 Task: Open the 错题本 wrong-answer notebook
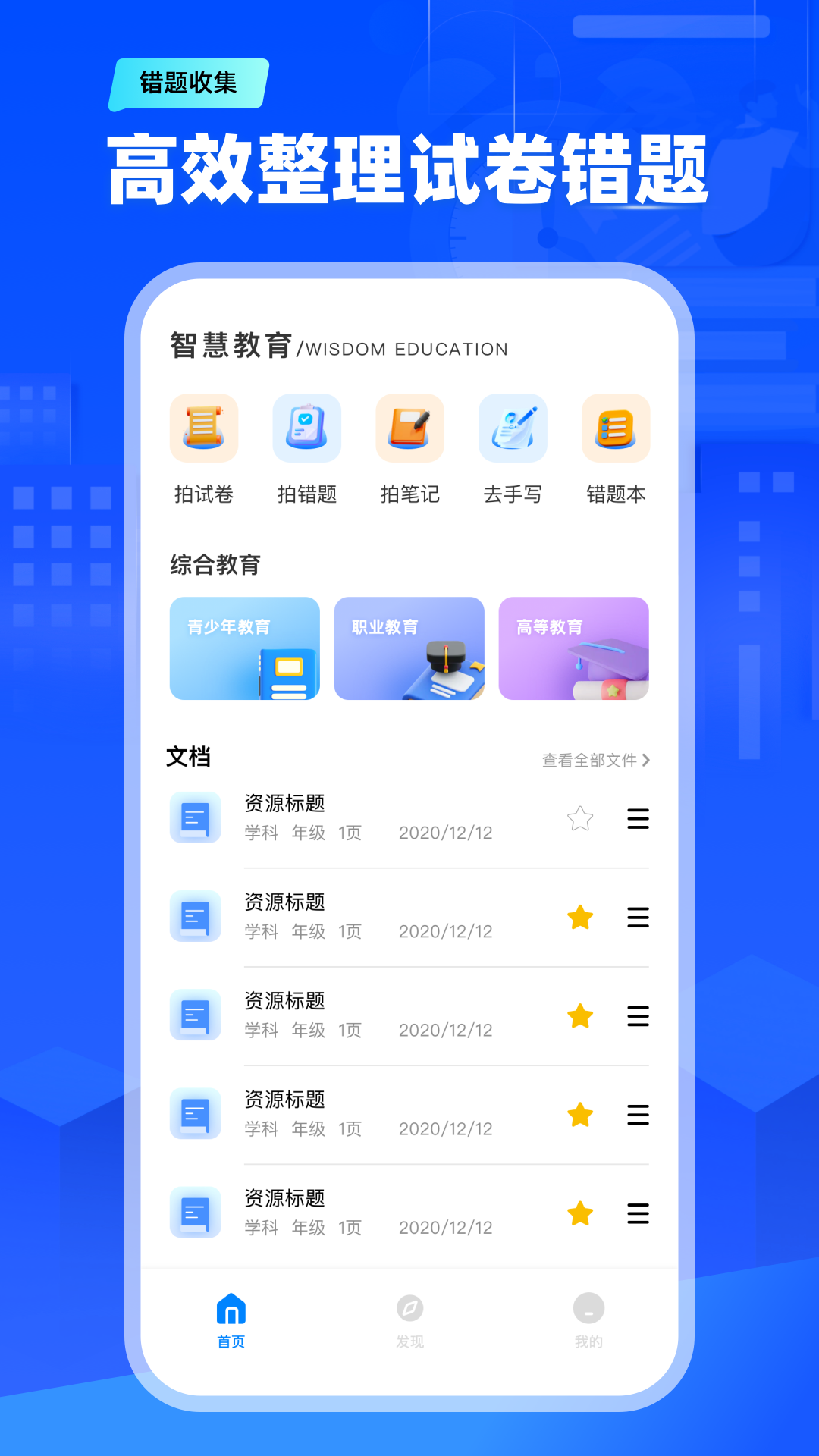(616, 428)
